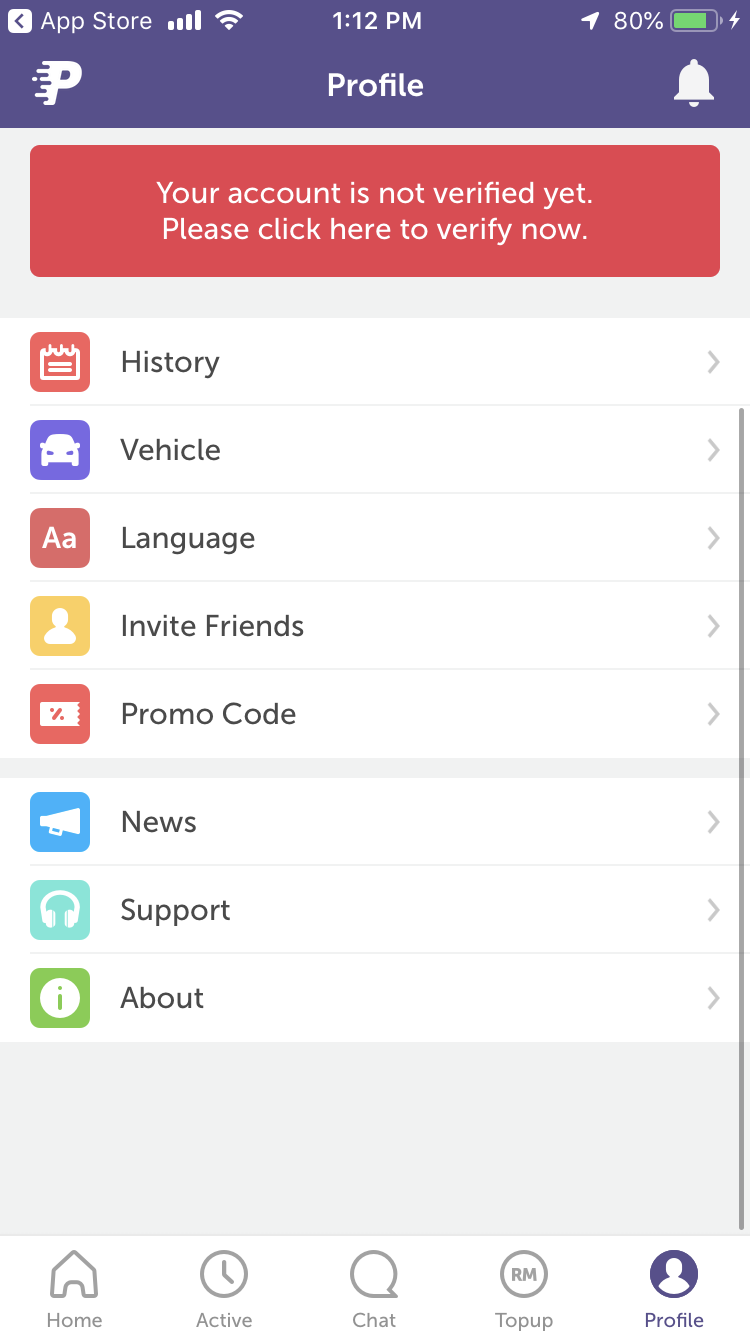Select the Profile tab

[x=675, y=1288]
